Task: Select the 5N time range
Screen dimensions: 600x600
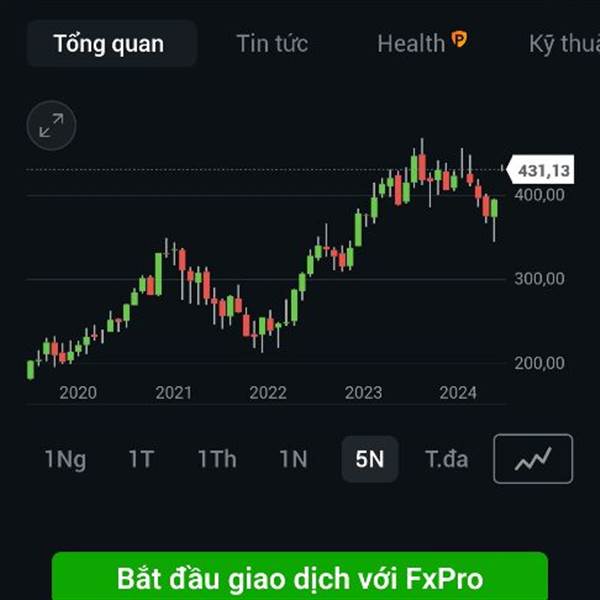Action: coord(370,459)
